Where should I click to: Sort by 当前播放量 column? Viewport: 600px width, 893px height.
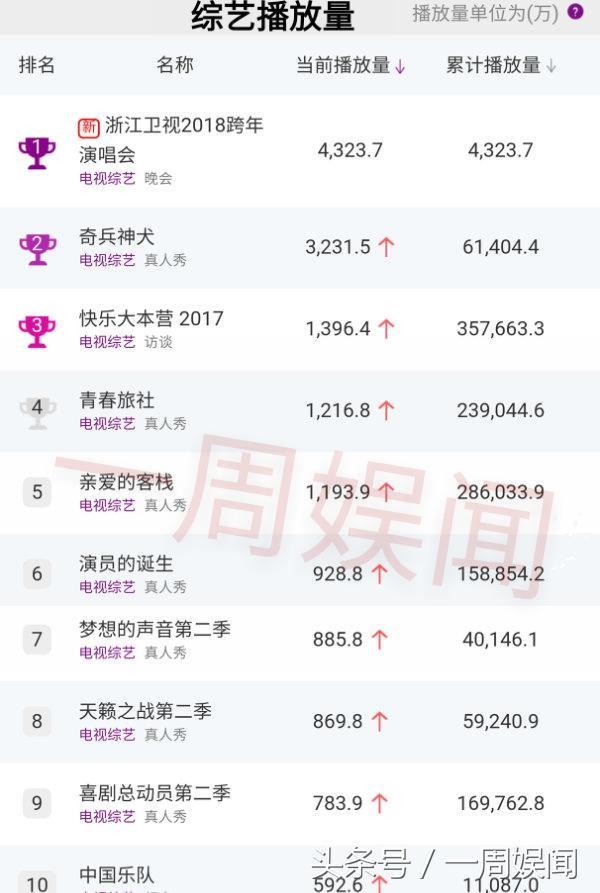click(x=350, y=66)
